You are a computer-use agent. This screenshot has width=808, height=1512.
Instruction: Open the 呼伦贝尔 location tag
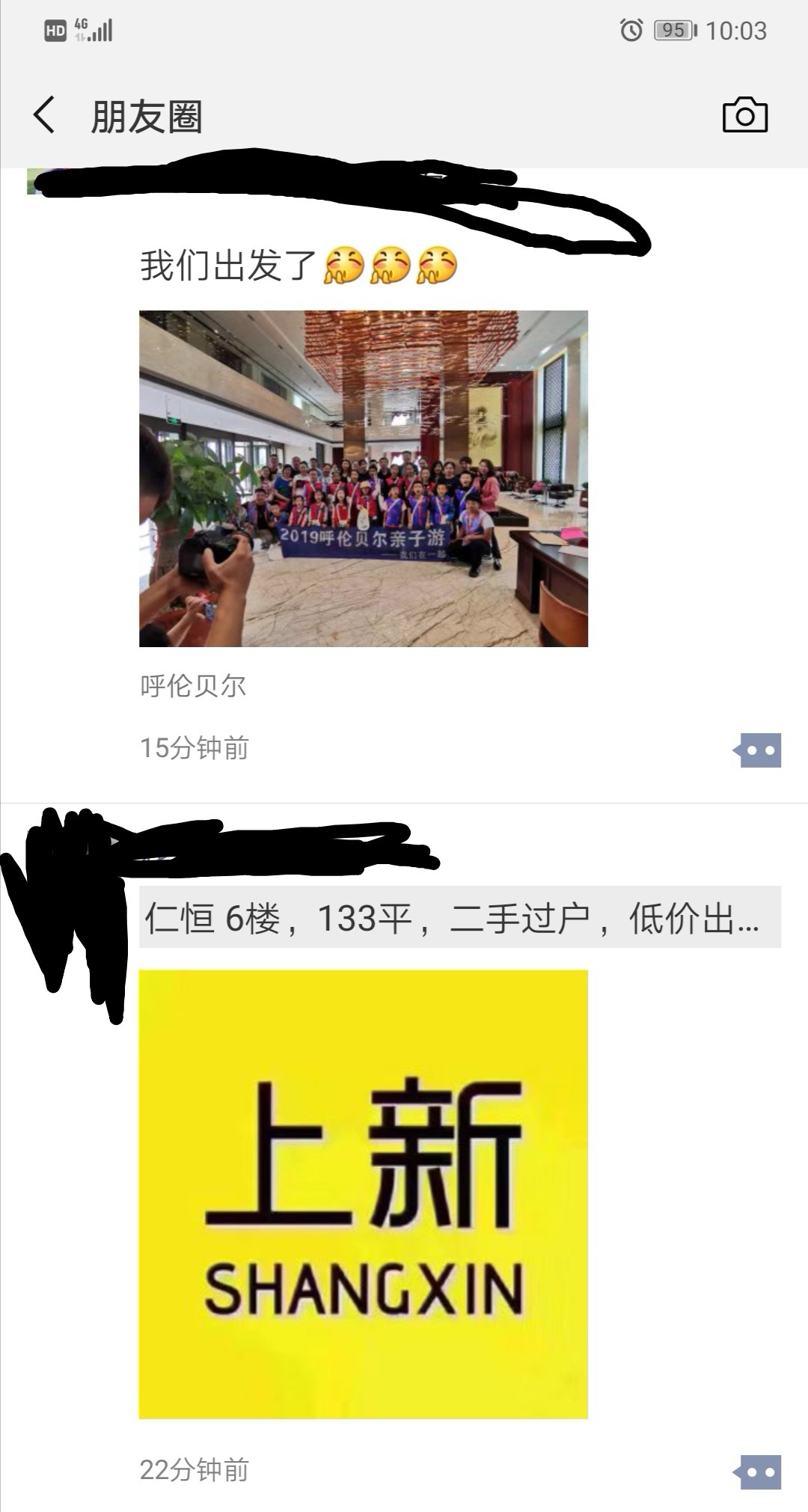tap(193, 685)
